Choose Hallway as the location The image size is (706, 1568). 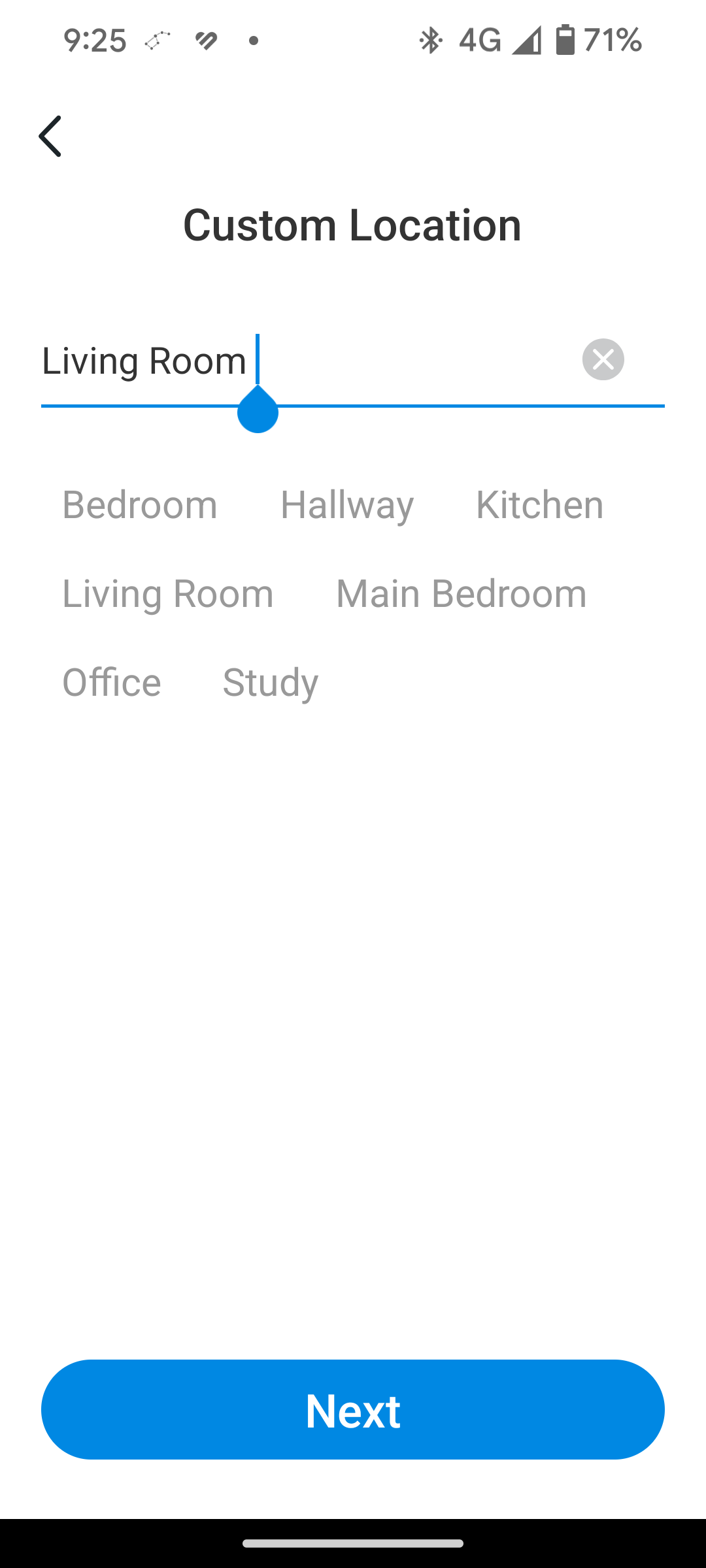pyautogui.click(x=347, y=504)
